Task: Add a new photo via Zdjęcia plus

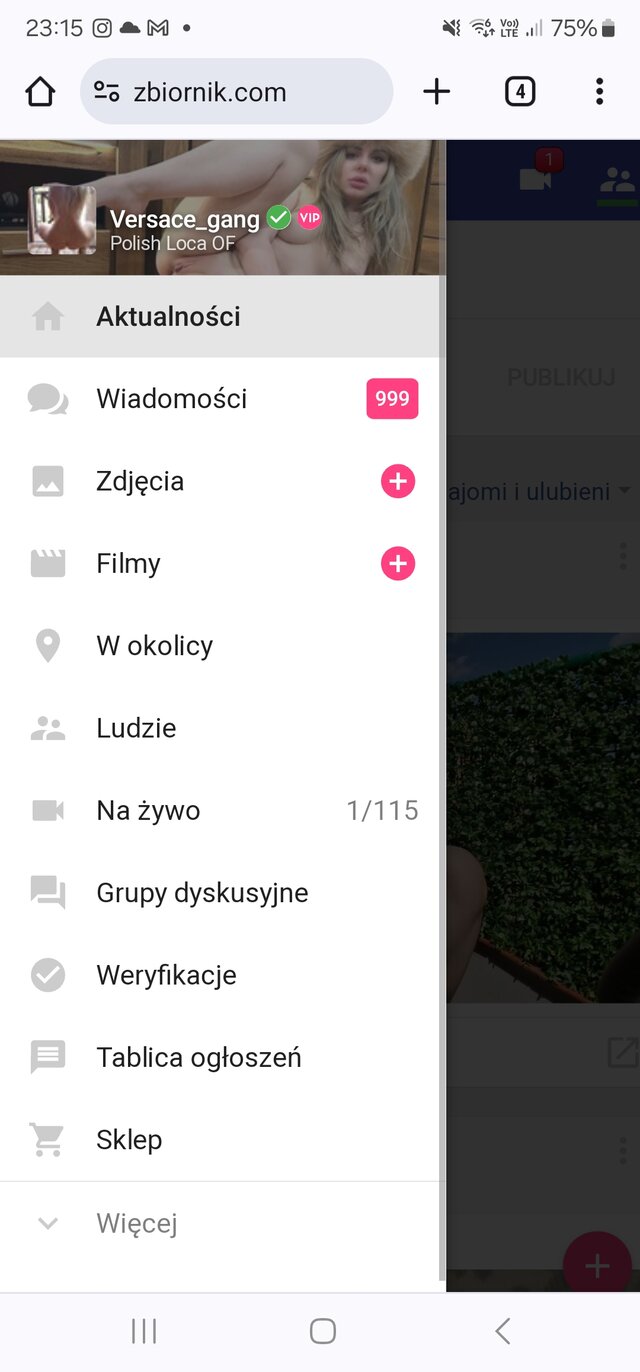Action: click(x=397, y=482)
